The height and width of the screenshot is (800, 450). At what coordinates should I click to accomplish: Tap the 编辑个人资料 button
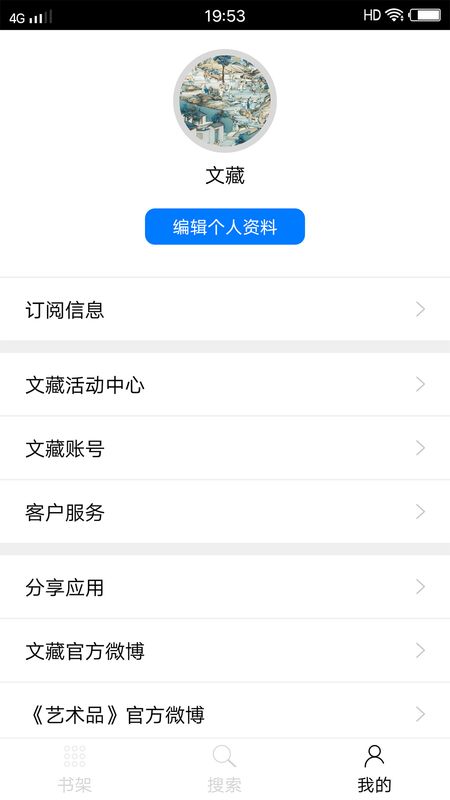pos(225,227)
